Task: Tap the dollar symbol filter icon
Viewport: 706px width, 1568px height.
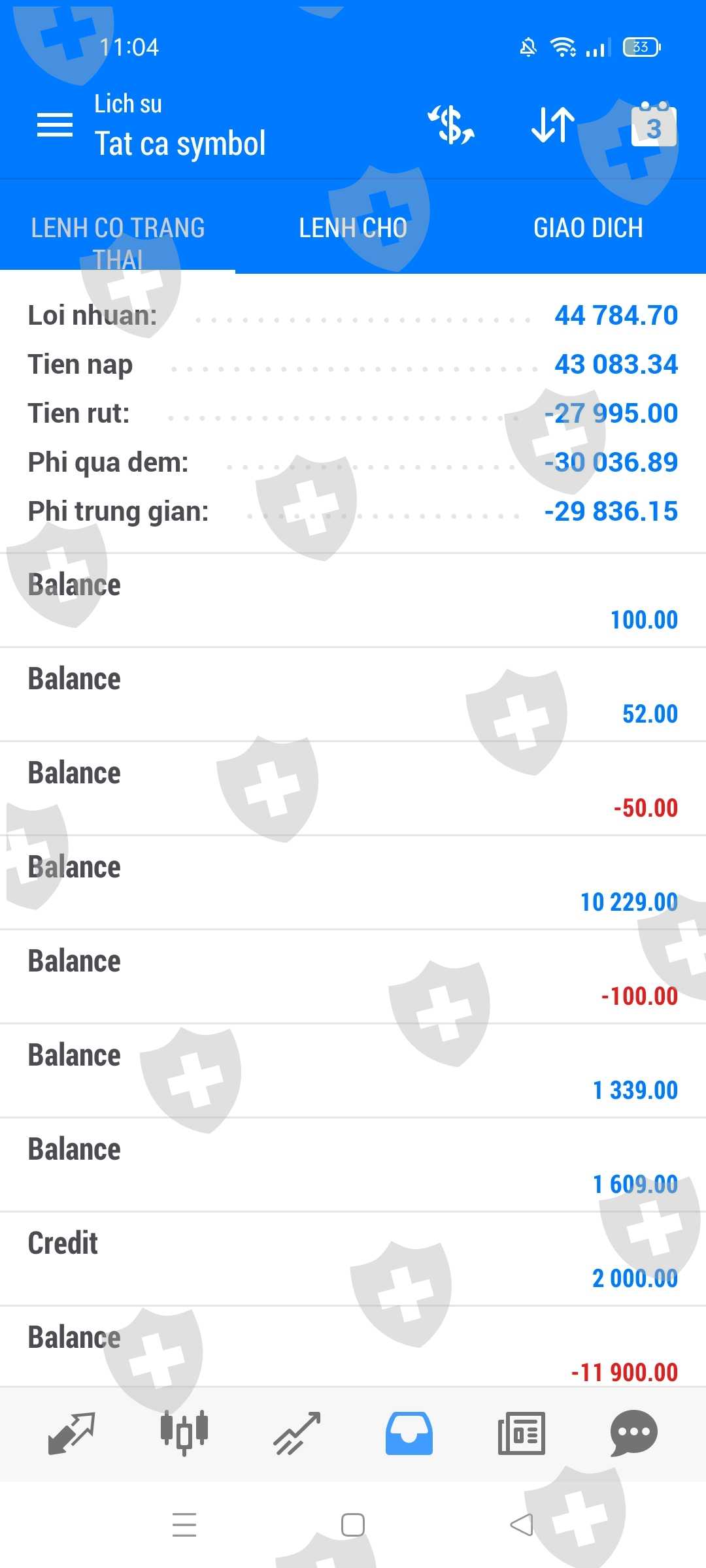Action: (451, 125)
